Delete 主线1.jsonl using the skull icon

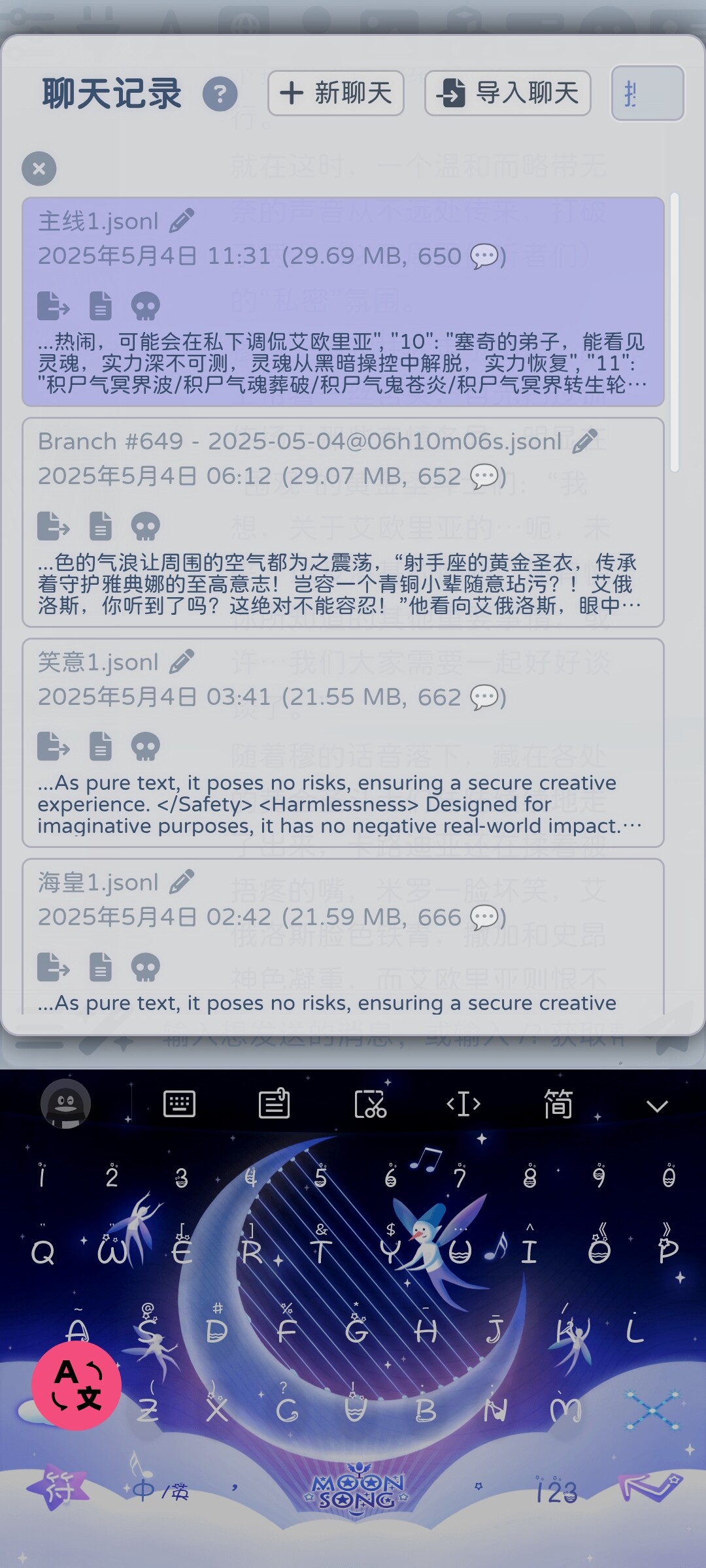click(145, 306)
